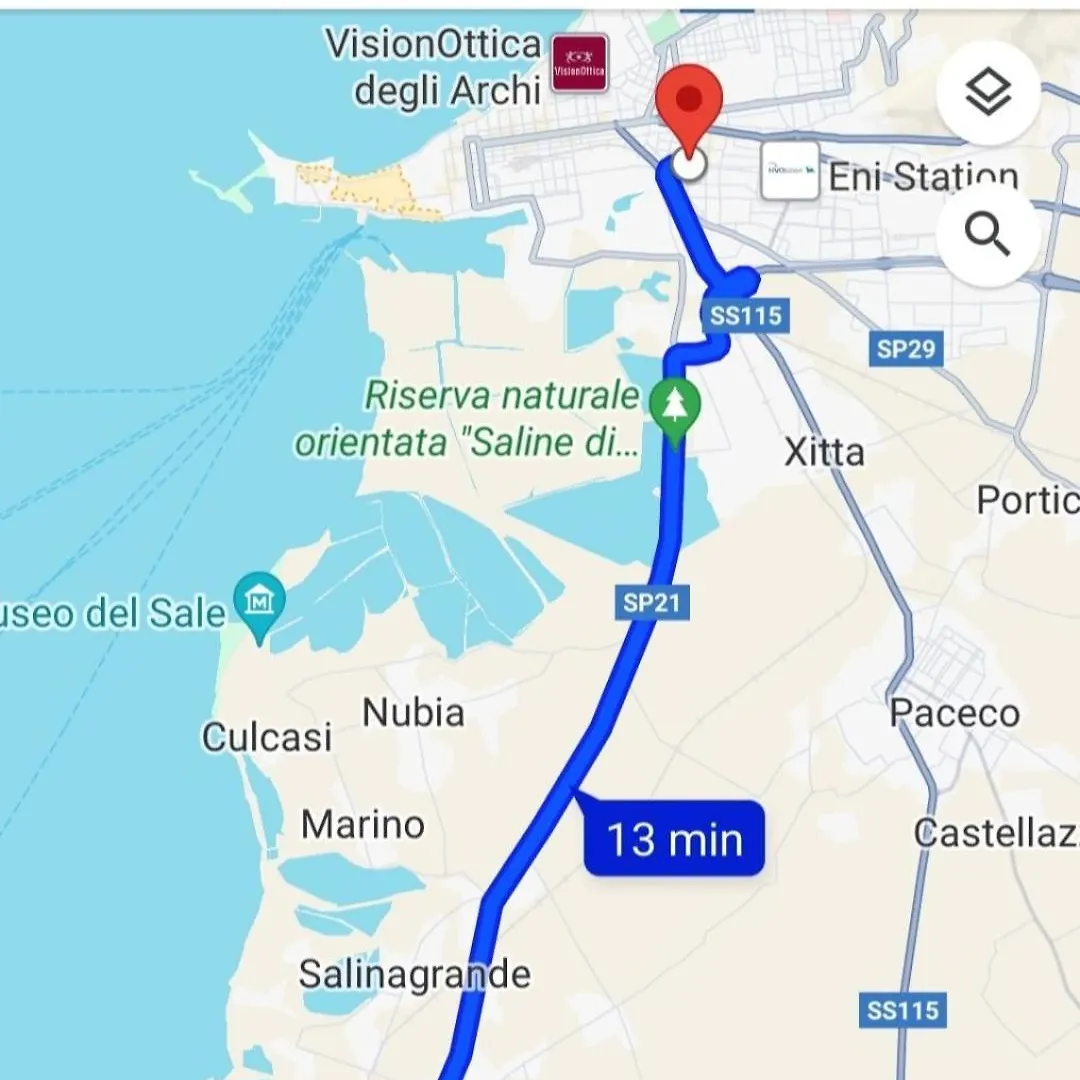Open VisionOttica degli Archi place marker
This screenshot has height=1080, width=1080.
point(580,63)
